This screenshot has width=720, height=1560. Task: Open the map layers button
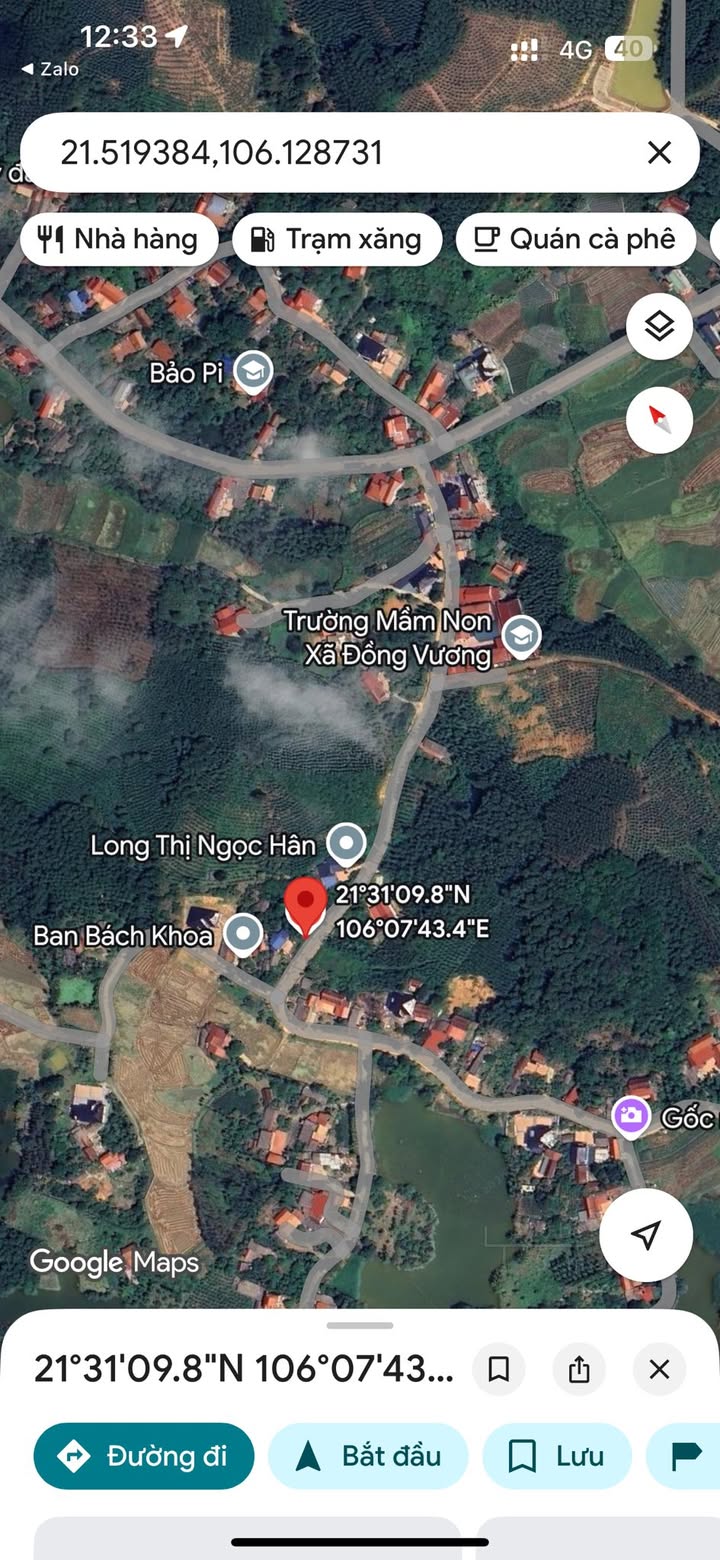[659, 326]
